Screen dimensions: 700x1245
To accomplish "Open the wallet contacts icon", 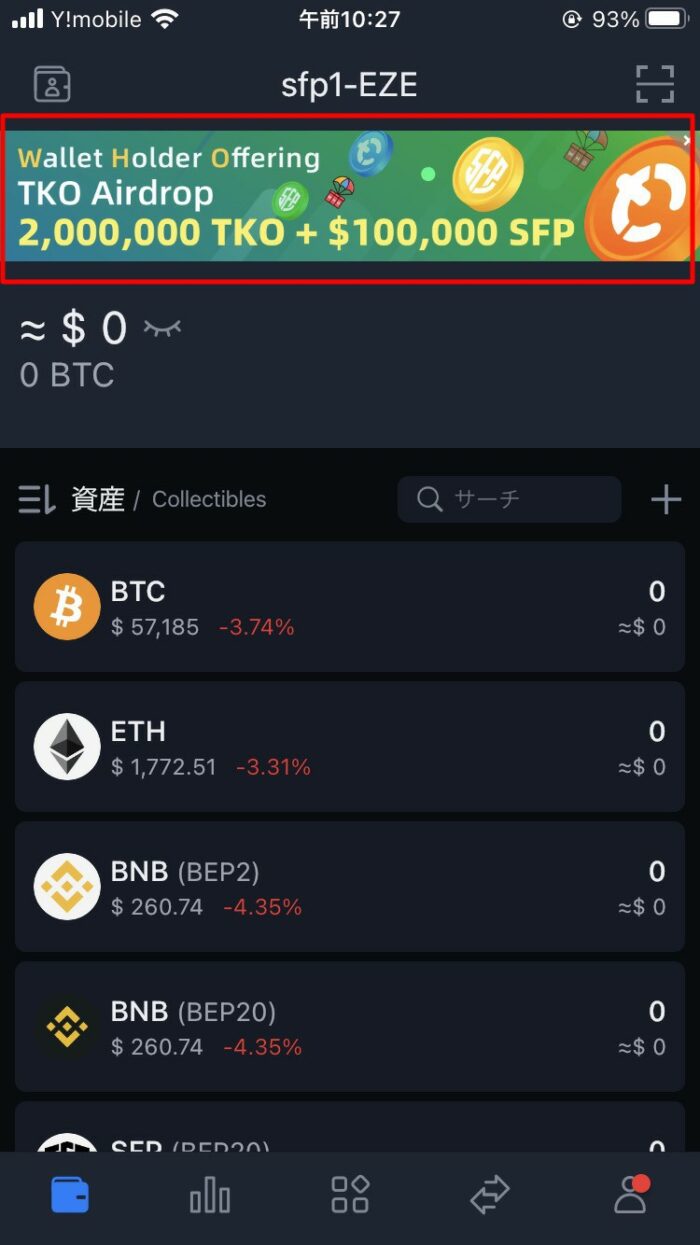I will tap(52, 85).
